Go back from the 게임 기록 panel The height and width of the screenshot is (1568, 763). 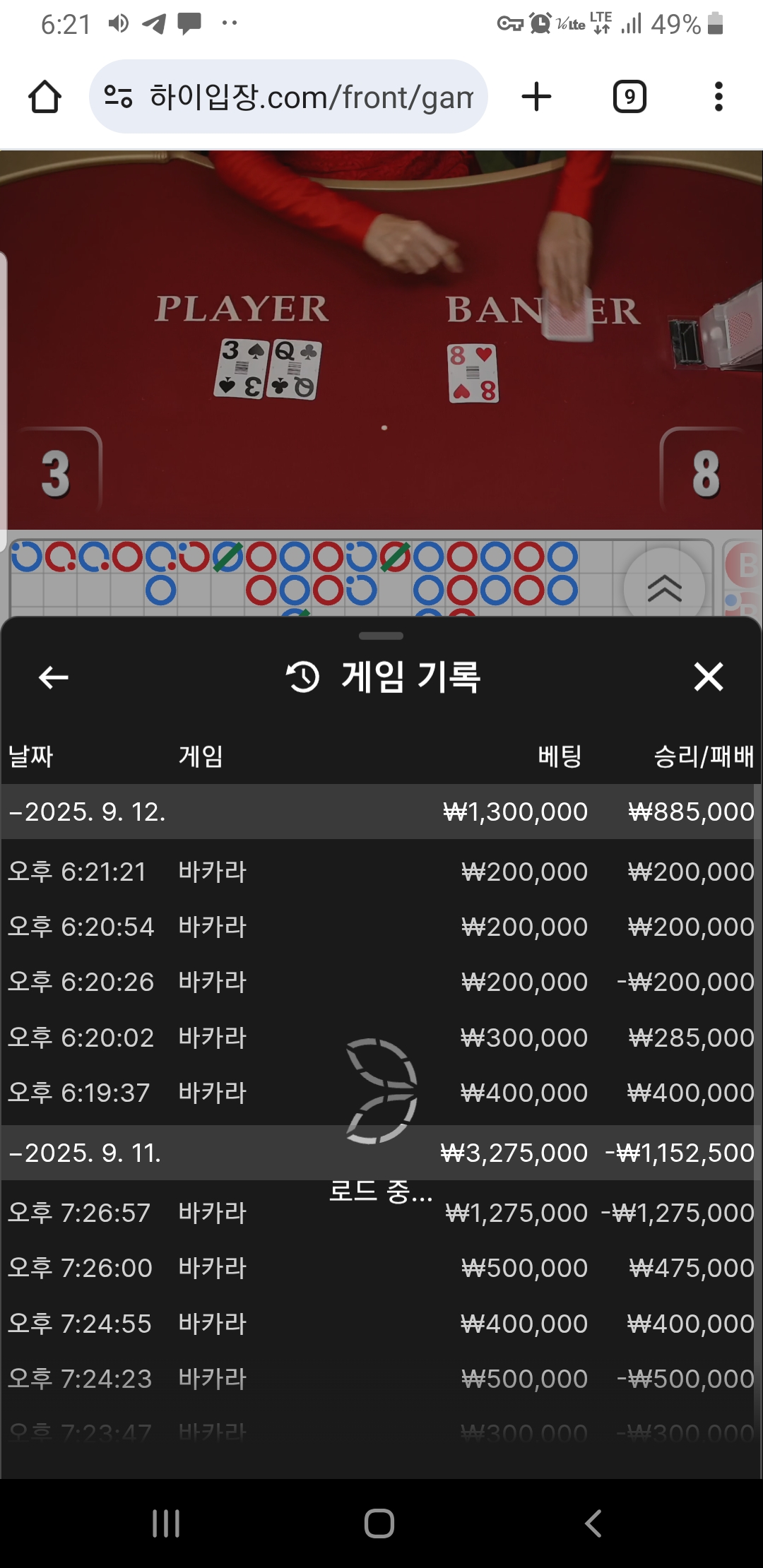(53, 677)
